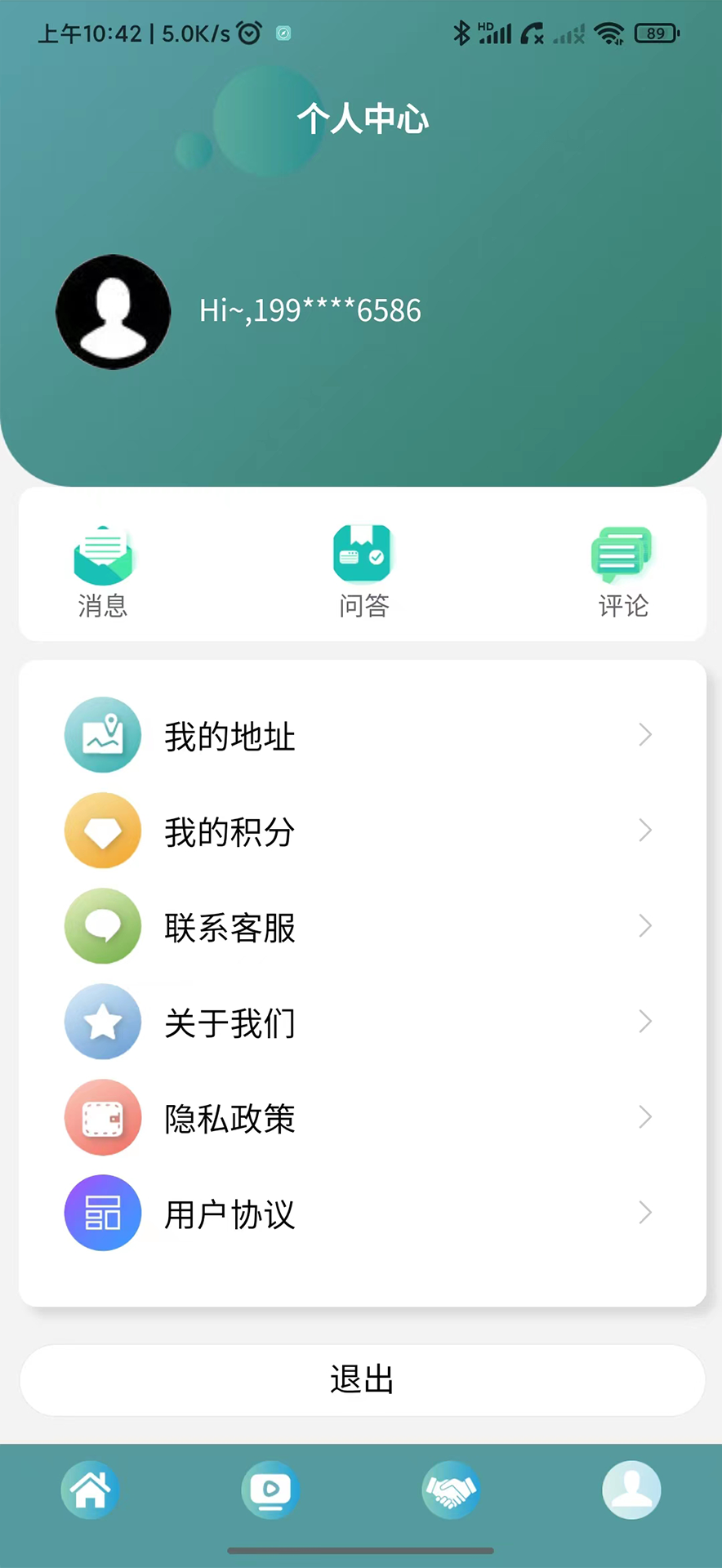
Task: Switch to the home tab
Action: point(90,1490)
